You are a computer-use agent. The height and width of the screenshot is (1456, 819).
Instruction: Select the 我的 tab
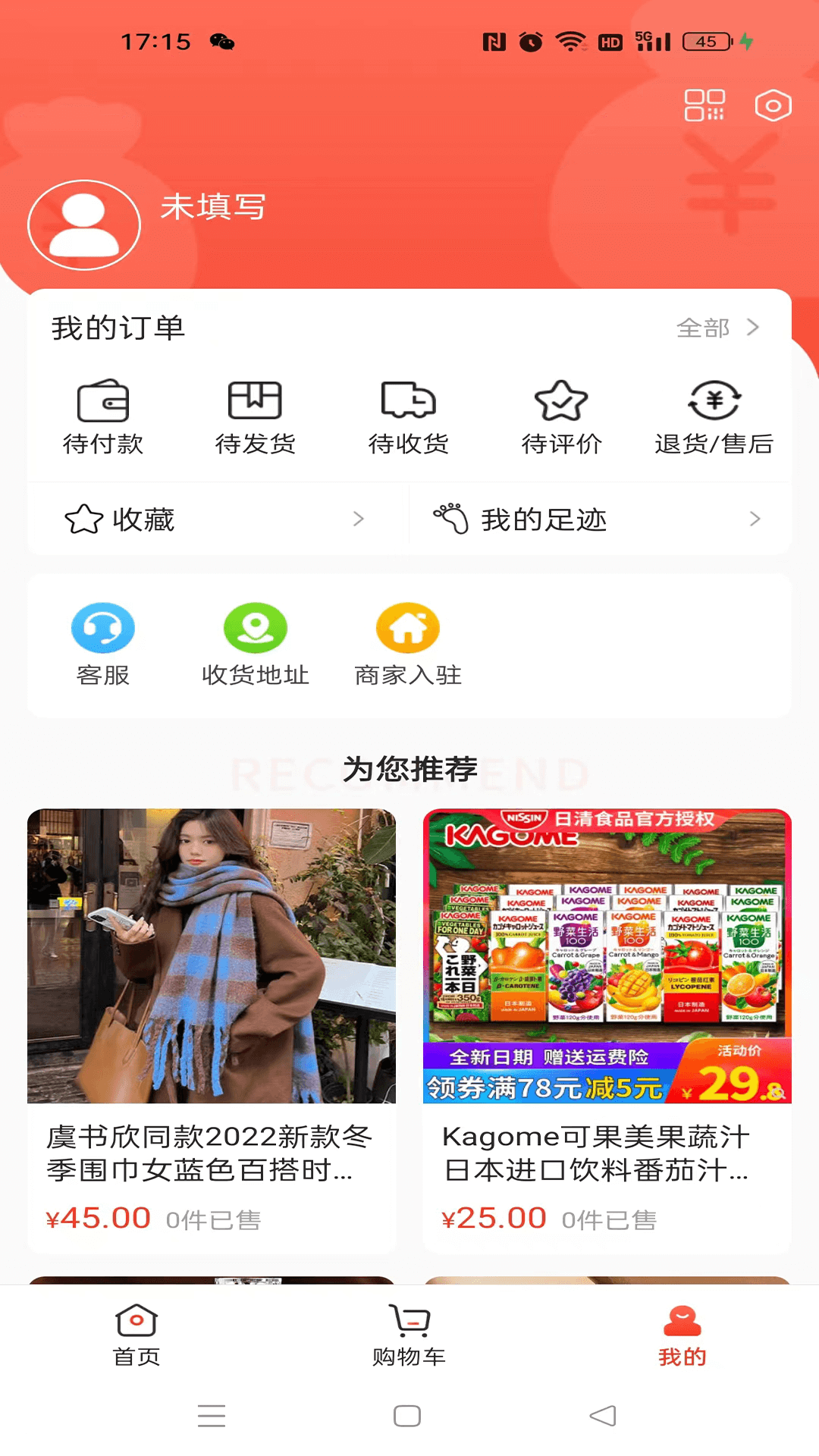[682, 1335]
